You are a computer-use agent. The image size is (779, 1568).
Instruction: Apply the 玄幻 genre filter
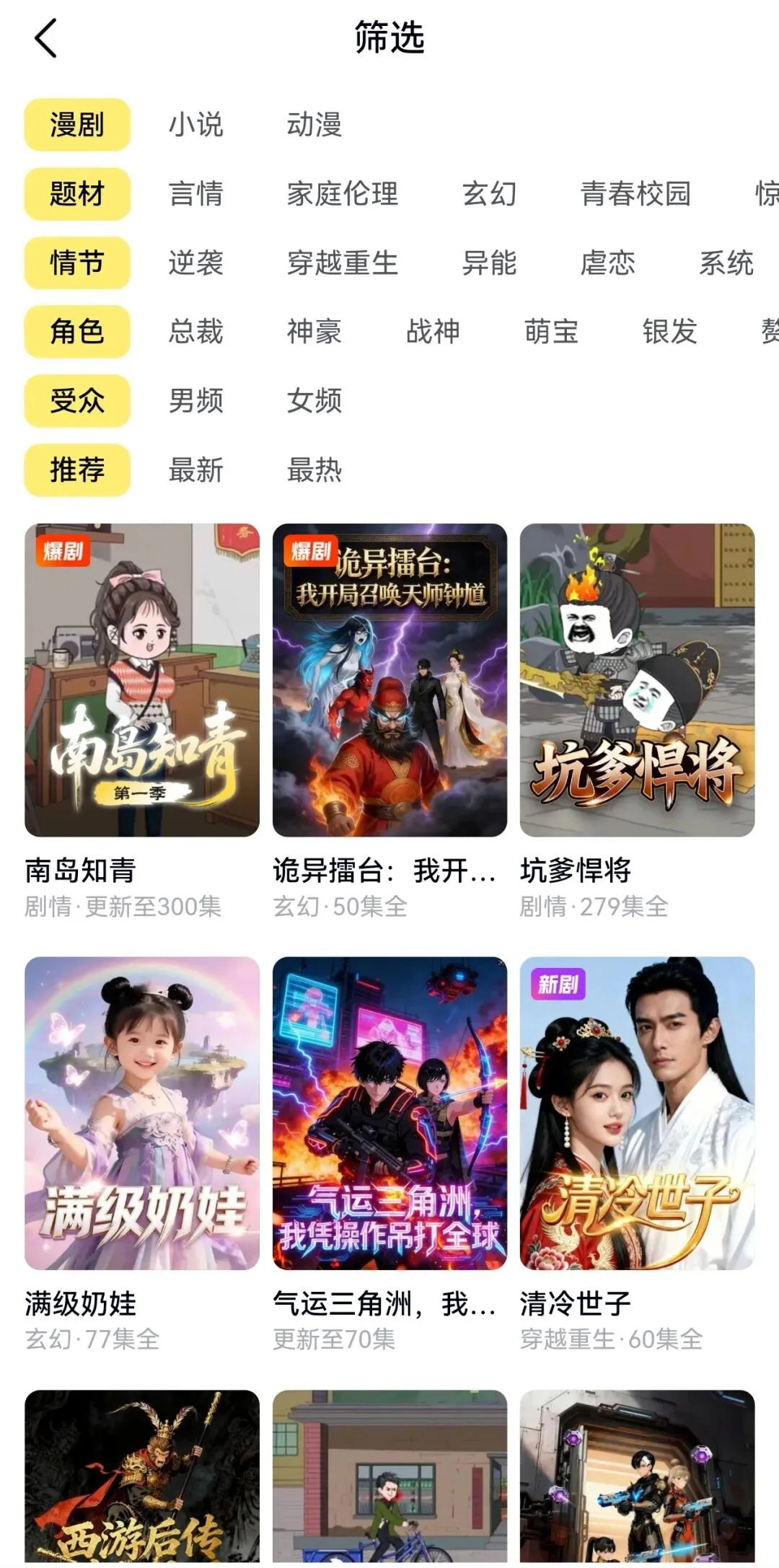[x=489, y=194]
